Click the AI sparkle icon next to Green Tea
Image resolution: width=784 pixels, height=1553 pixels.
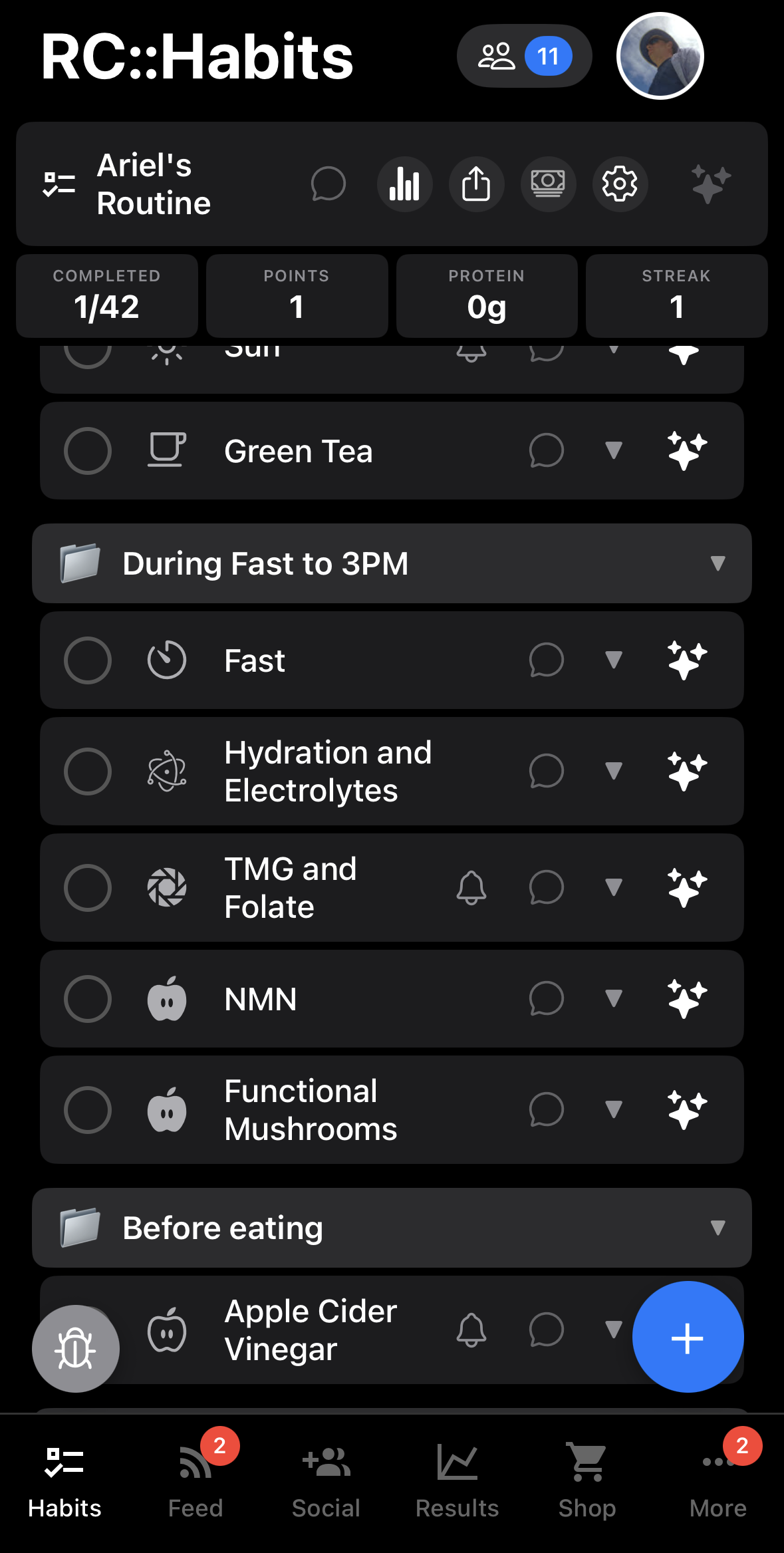point(688,450)
